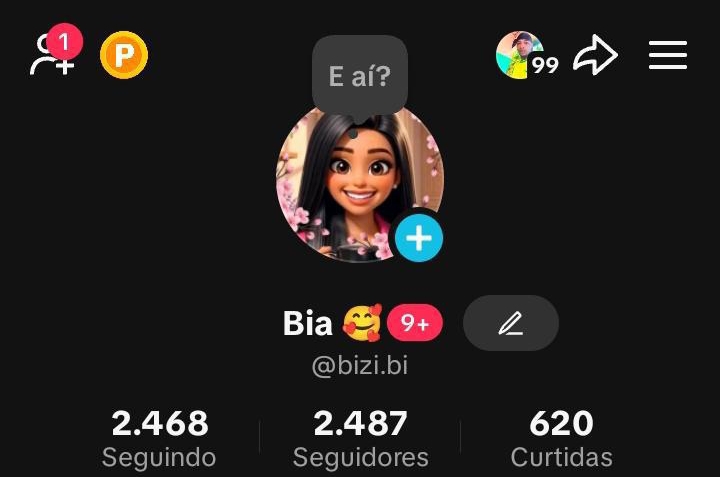The image size is (720, 477).
Task: Open the add friends icon
Action: (x=51, y=55)
